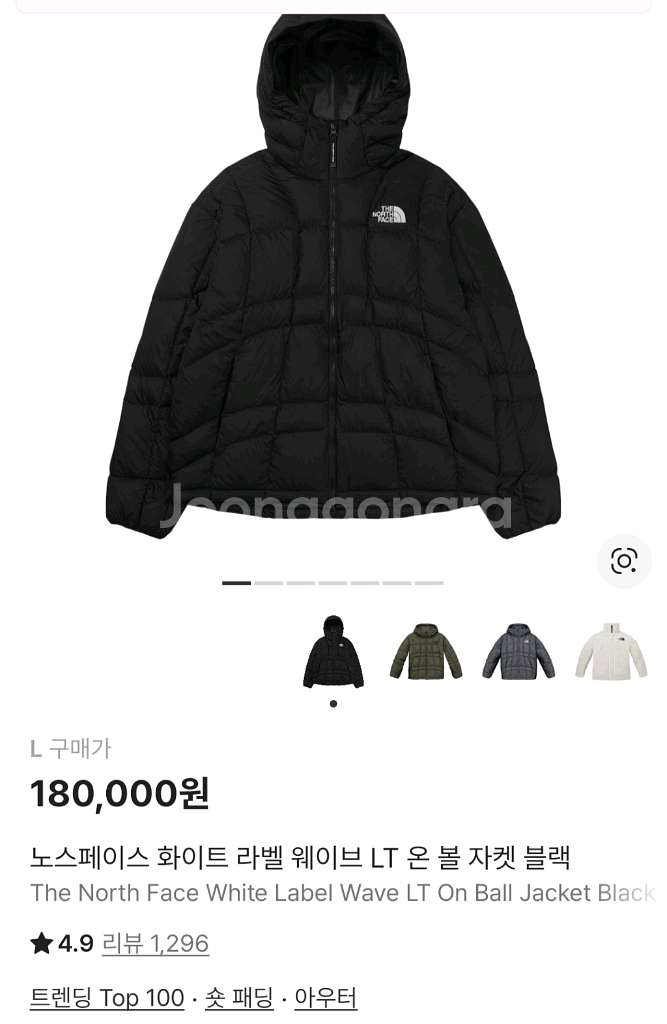Open the 아우터 category link
The image size is (667, 1024).
pyautogui.click(x=325, y=997)
